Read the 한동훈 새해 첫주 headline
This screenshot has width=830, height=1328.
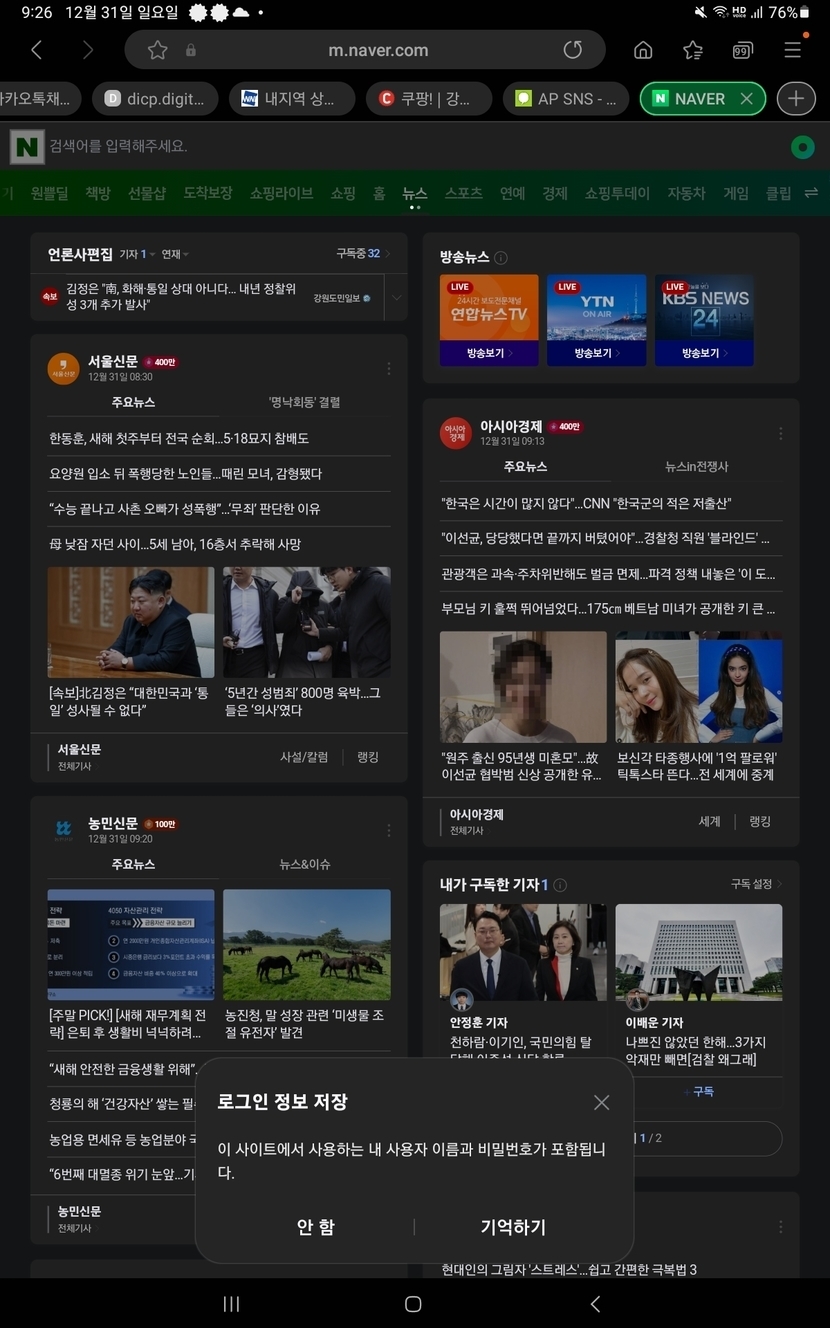(179, 438)
